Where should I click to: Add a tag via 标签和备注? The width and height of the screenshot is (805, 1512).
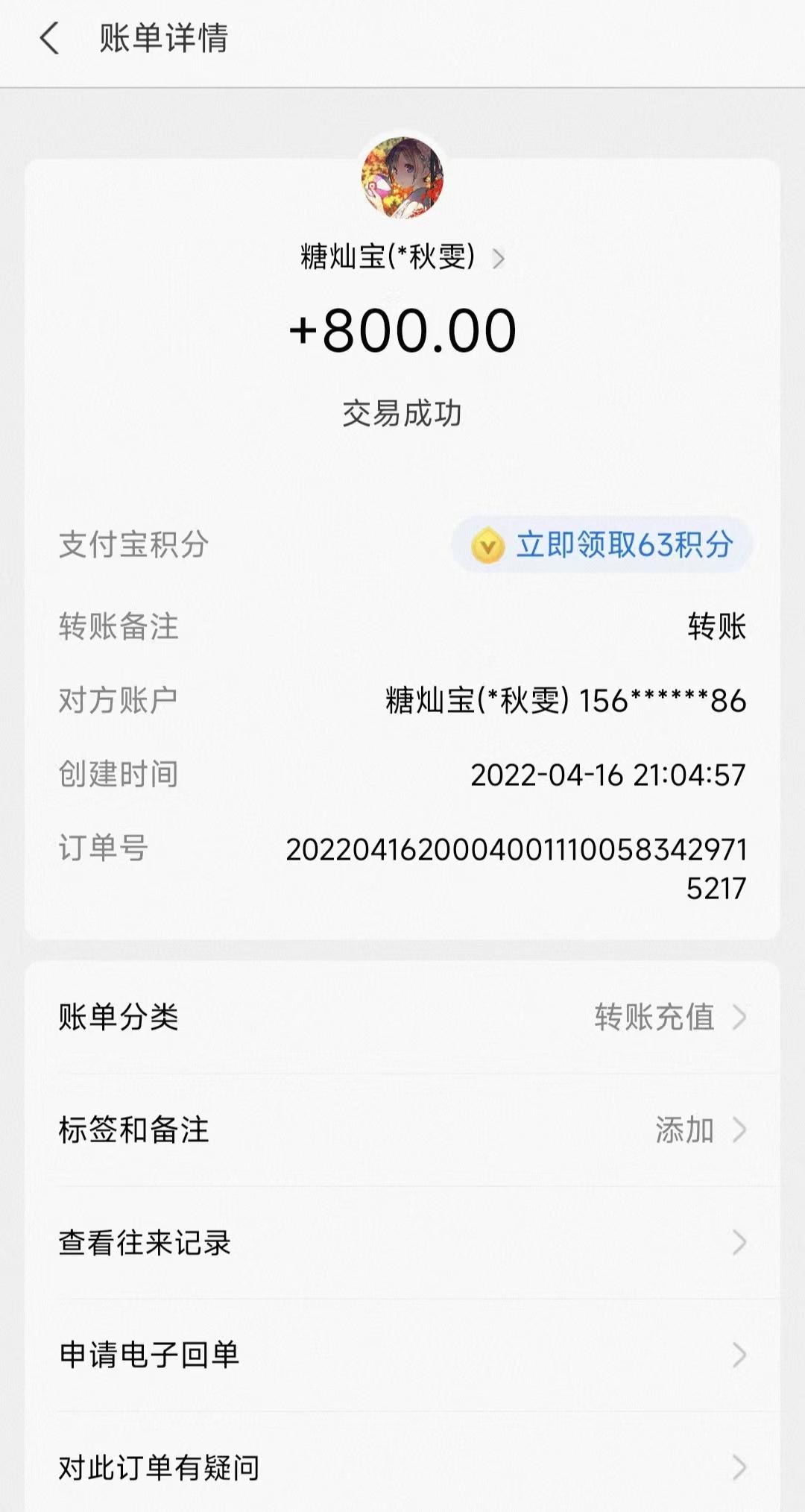click(x=402, y=1130)
